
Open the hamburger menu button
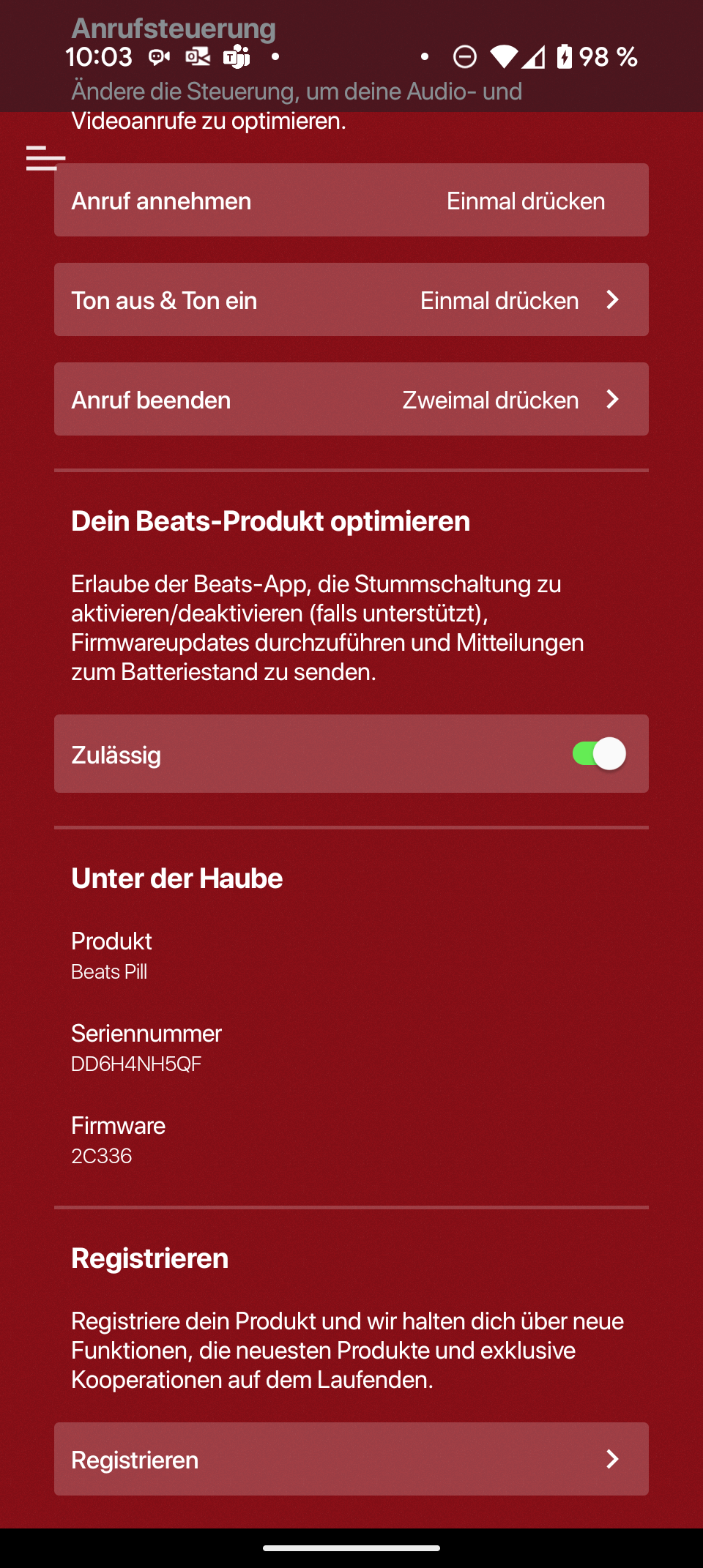pyautogui.click(x=45, y=157)
